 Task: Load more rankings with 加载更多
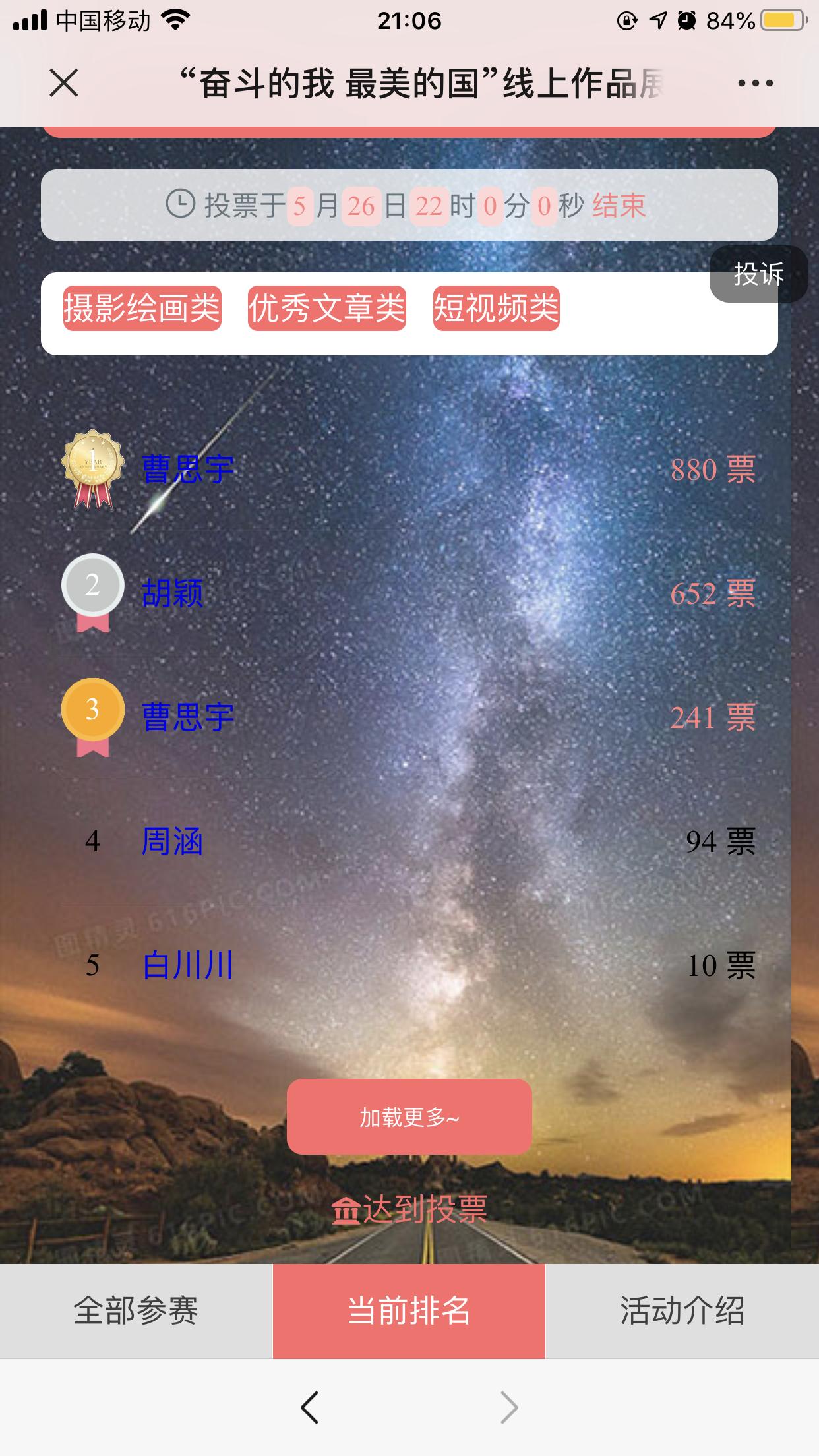[x=409, y=1117]
